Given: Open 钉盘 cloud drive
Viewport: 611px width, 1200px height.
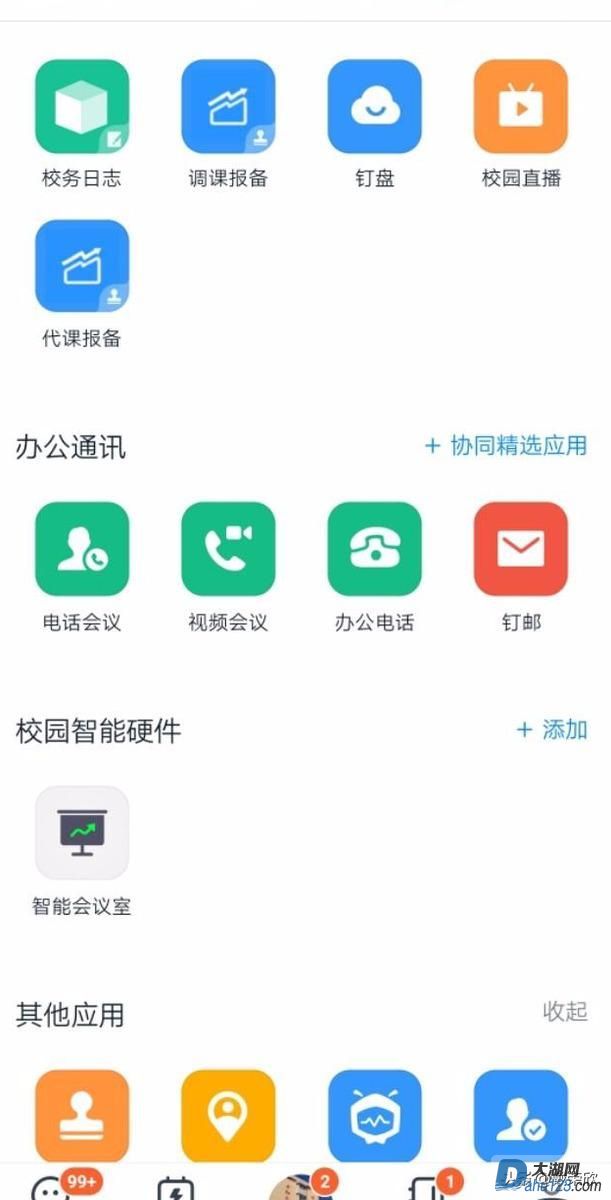Looking at the screenshot, I should 374,107.
